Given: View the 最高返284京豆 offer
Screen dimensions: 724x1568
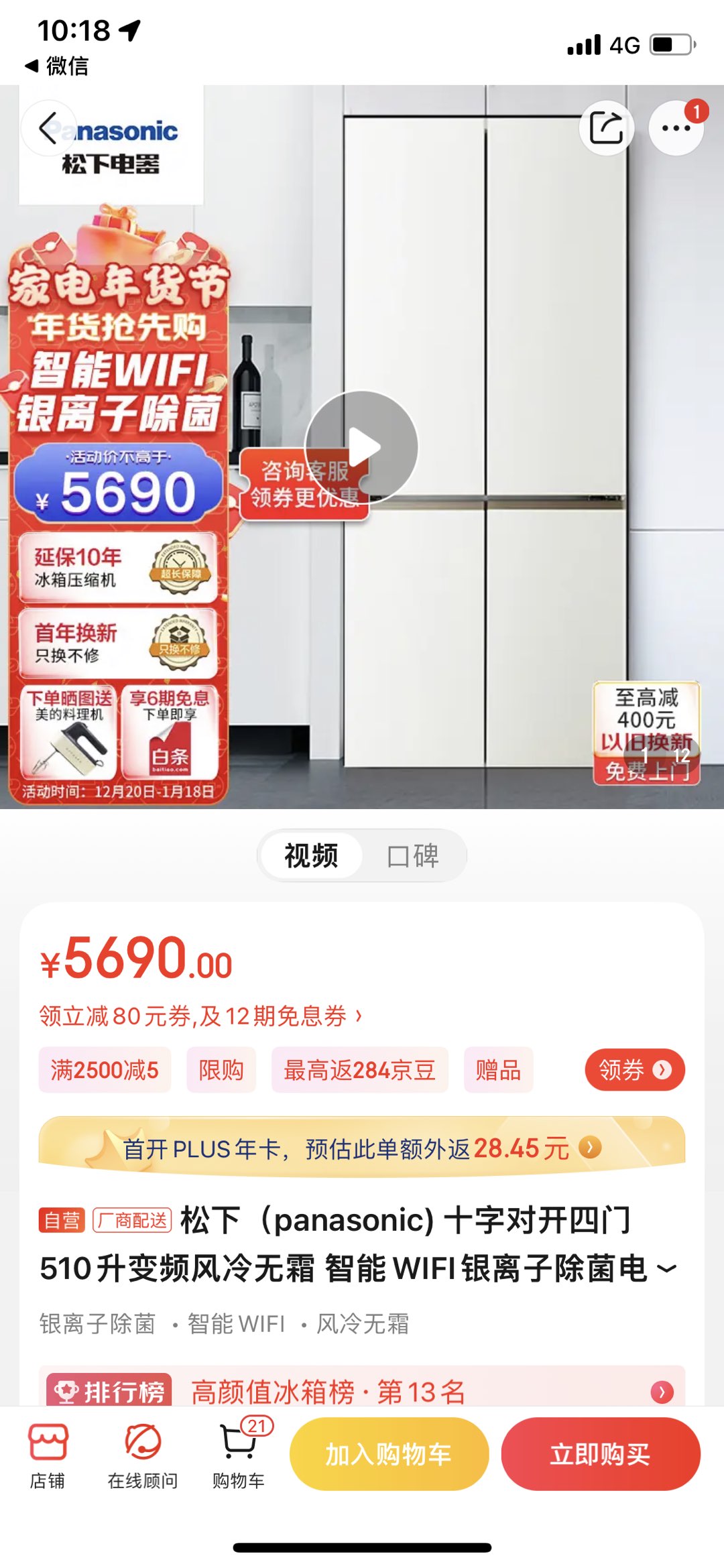Looking at the screenshot, I should point(359,1070).
